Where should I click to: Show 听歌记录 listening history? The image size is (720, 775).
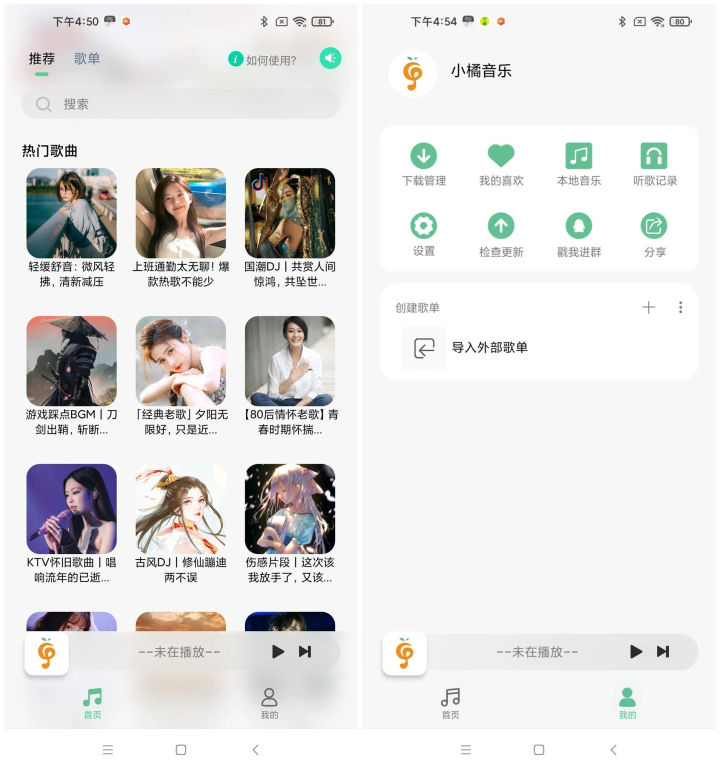[655, 165]
